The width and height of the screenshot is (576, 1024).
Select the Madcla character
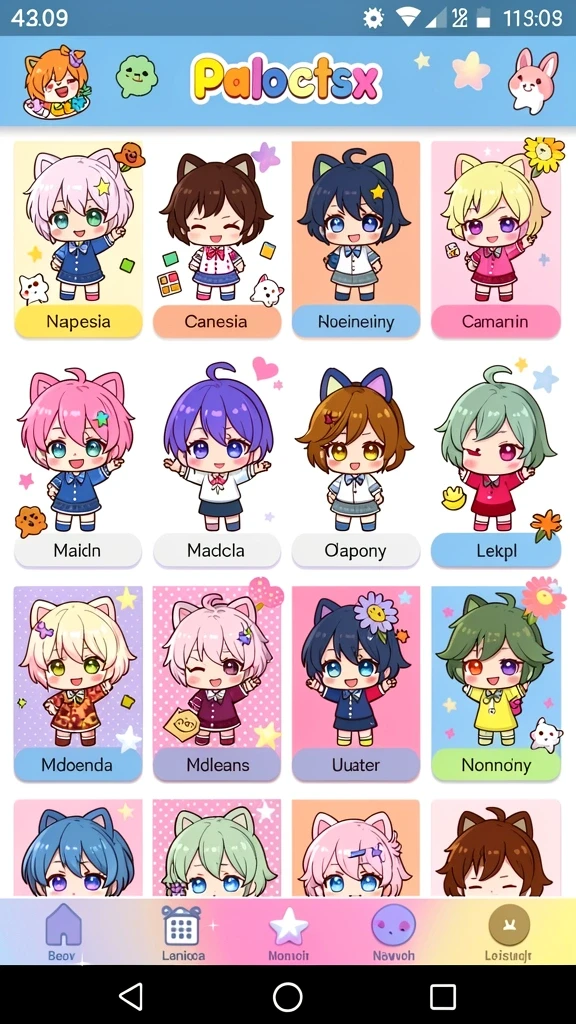pyautogui.click(x=217, y=465)
